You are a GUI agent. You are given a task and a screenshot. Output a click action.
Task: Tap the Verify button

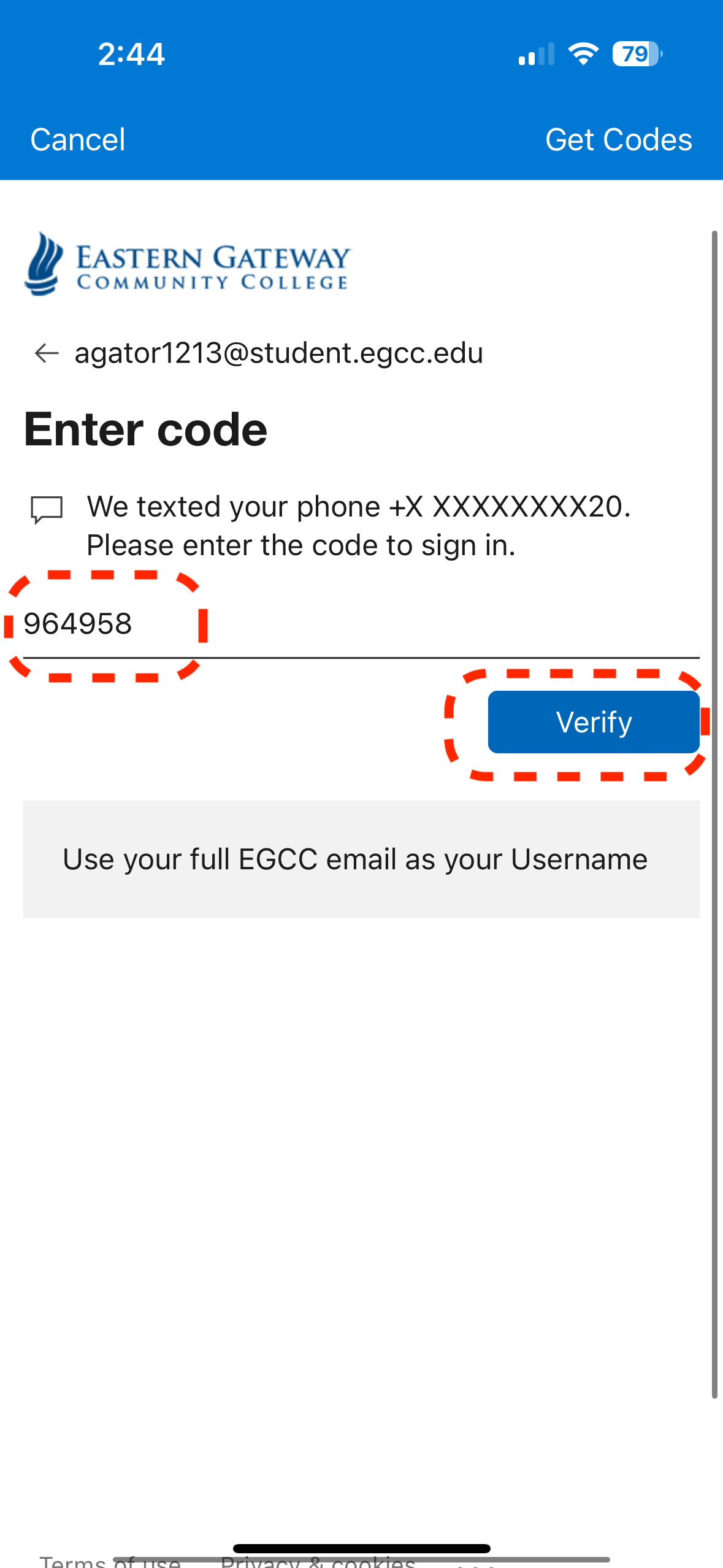[x=593, y=722]
